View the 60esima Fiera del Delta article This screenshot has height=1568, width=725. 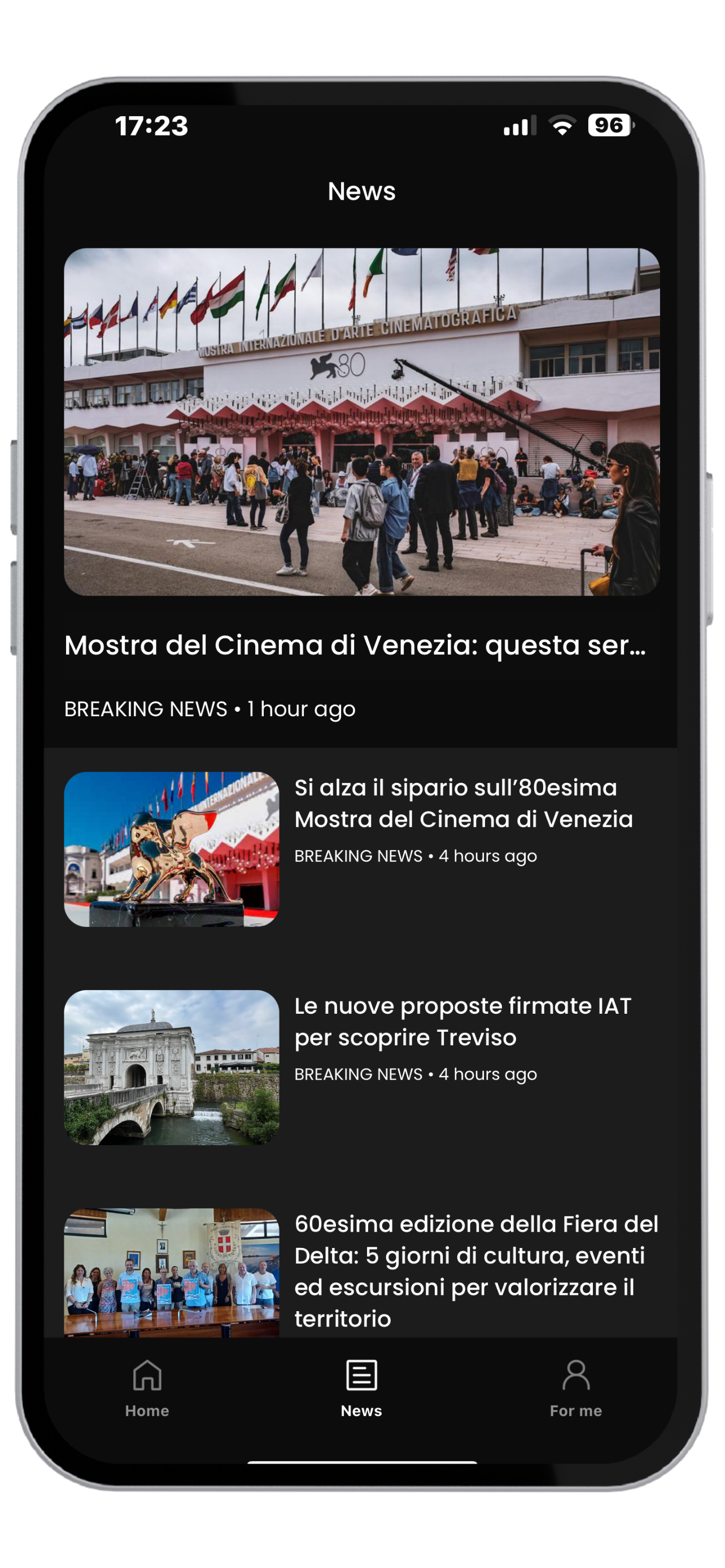click(475, 1270)
